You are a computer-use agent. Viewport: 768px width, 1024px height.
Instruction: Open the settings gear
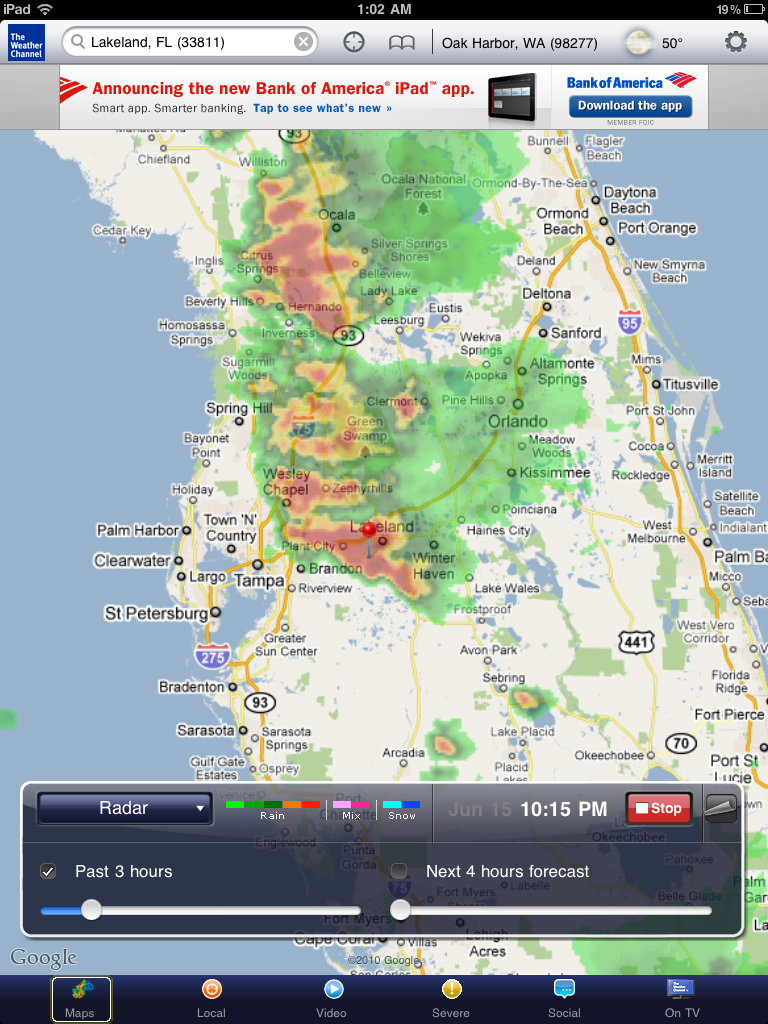pyautogui.click(x=735, y=42)
